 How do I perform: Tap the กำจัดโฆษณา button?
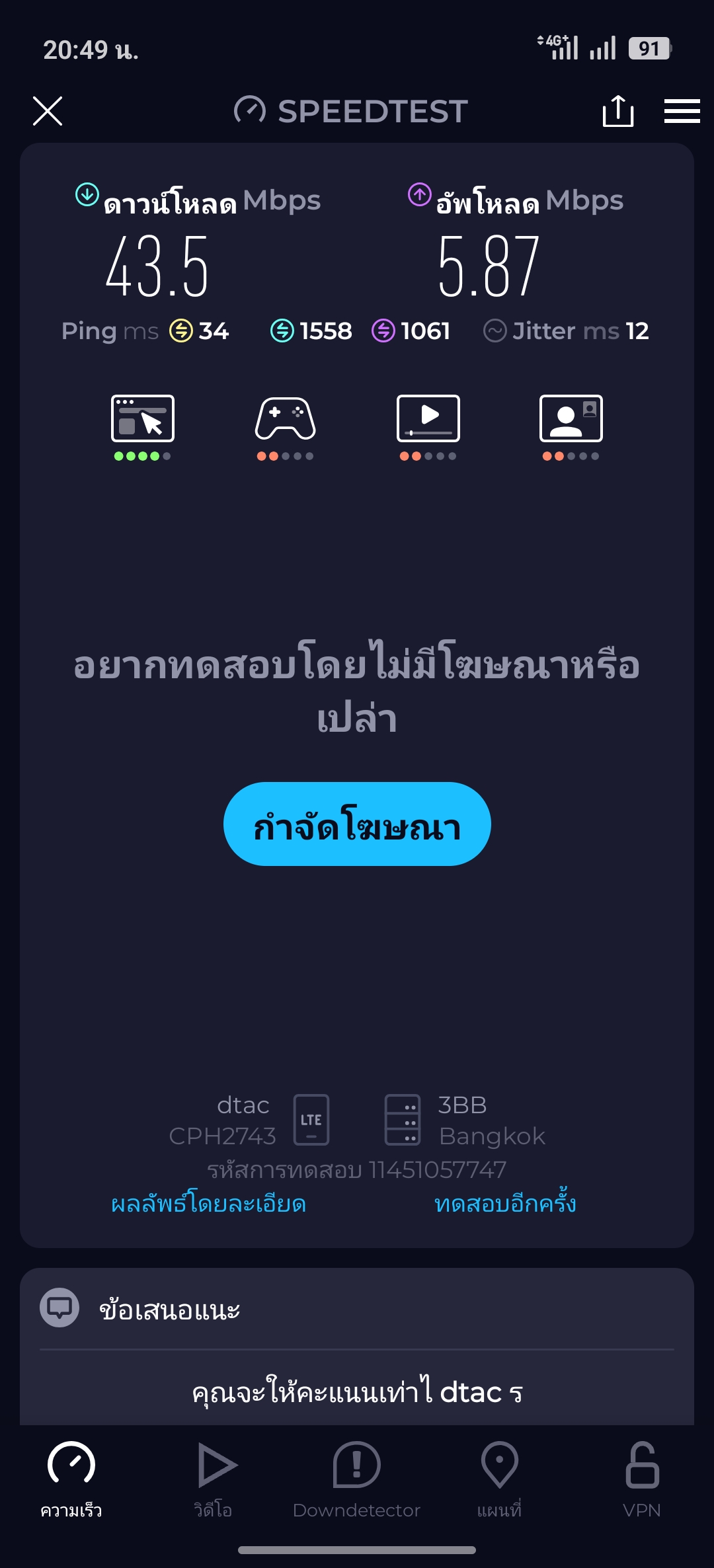click(x=357, y=824)
